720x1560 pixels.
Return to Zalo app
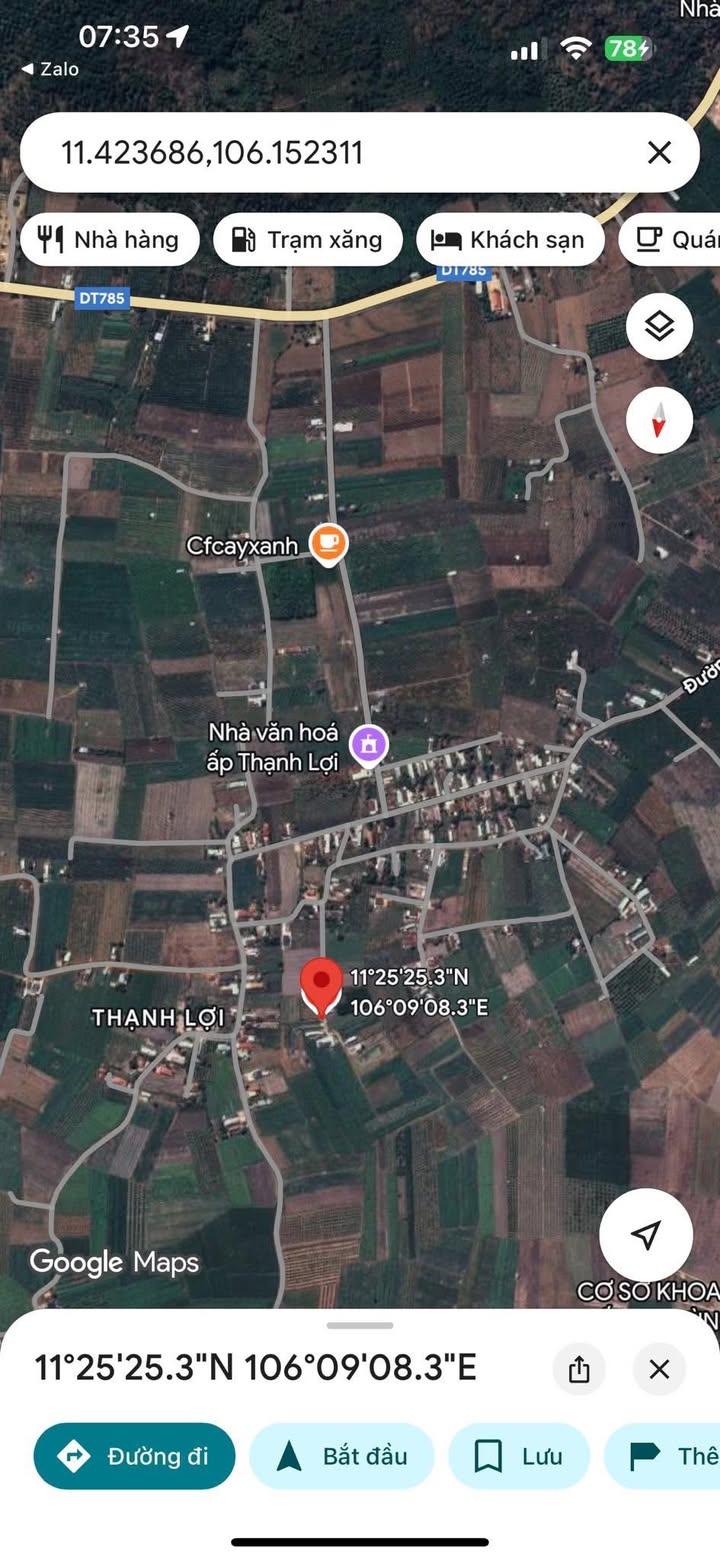(50, 69)
